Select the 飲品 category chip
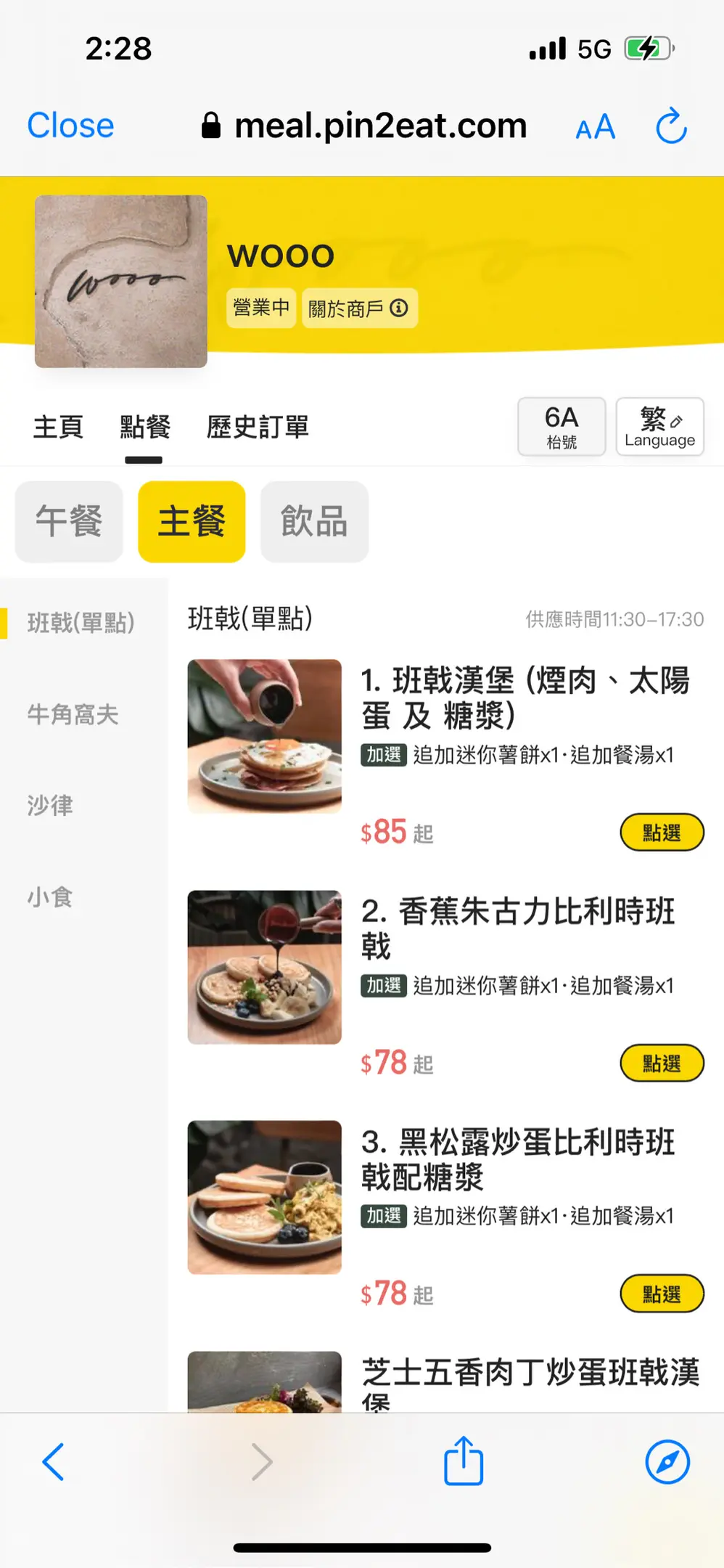724x1568 pixels. coord(314,521)
